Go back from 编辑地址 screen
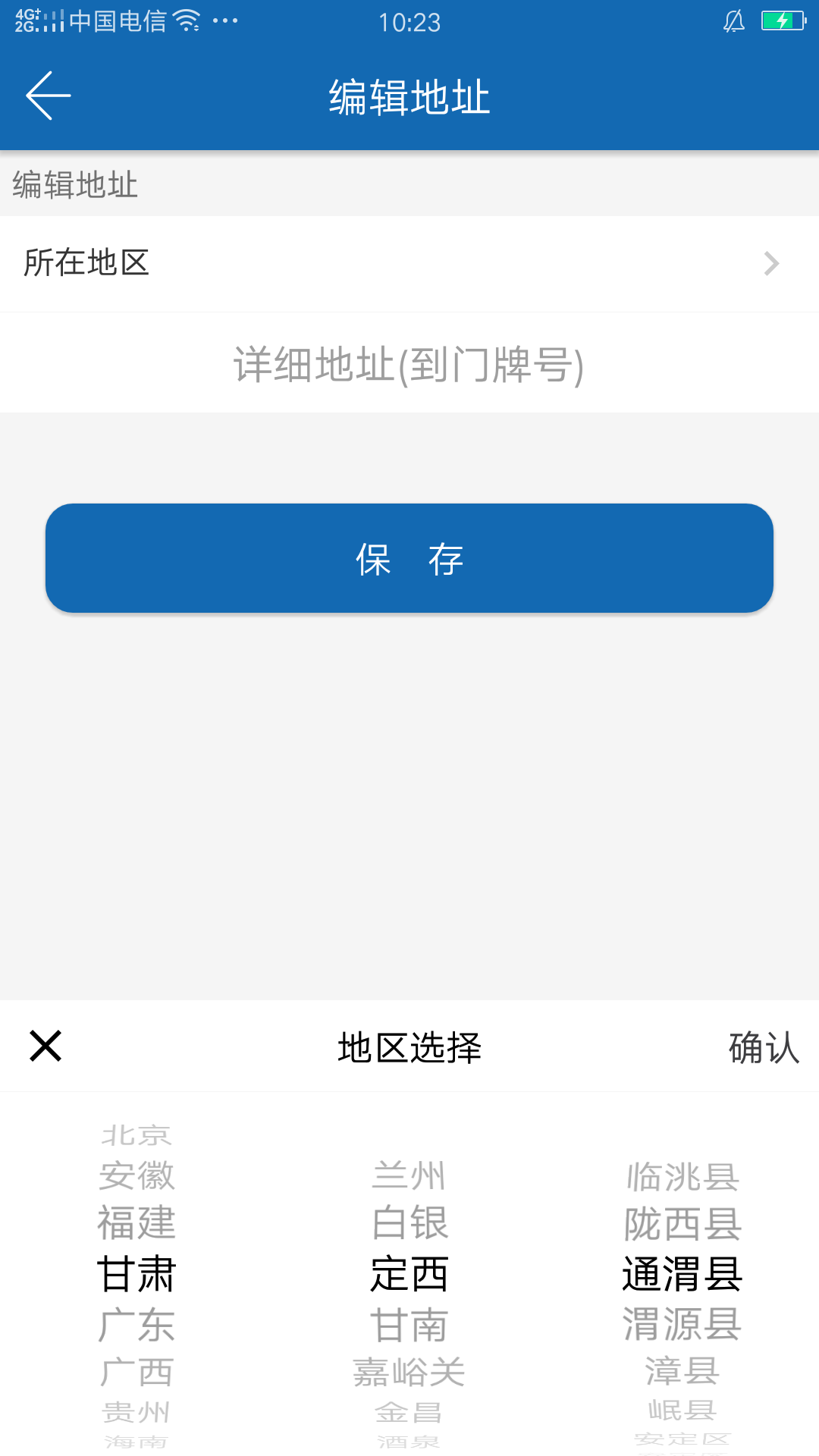Image resolution: width=819 pixels, height=1456 pixels. point(49,96)
